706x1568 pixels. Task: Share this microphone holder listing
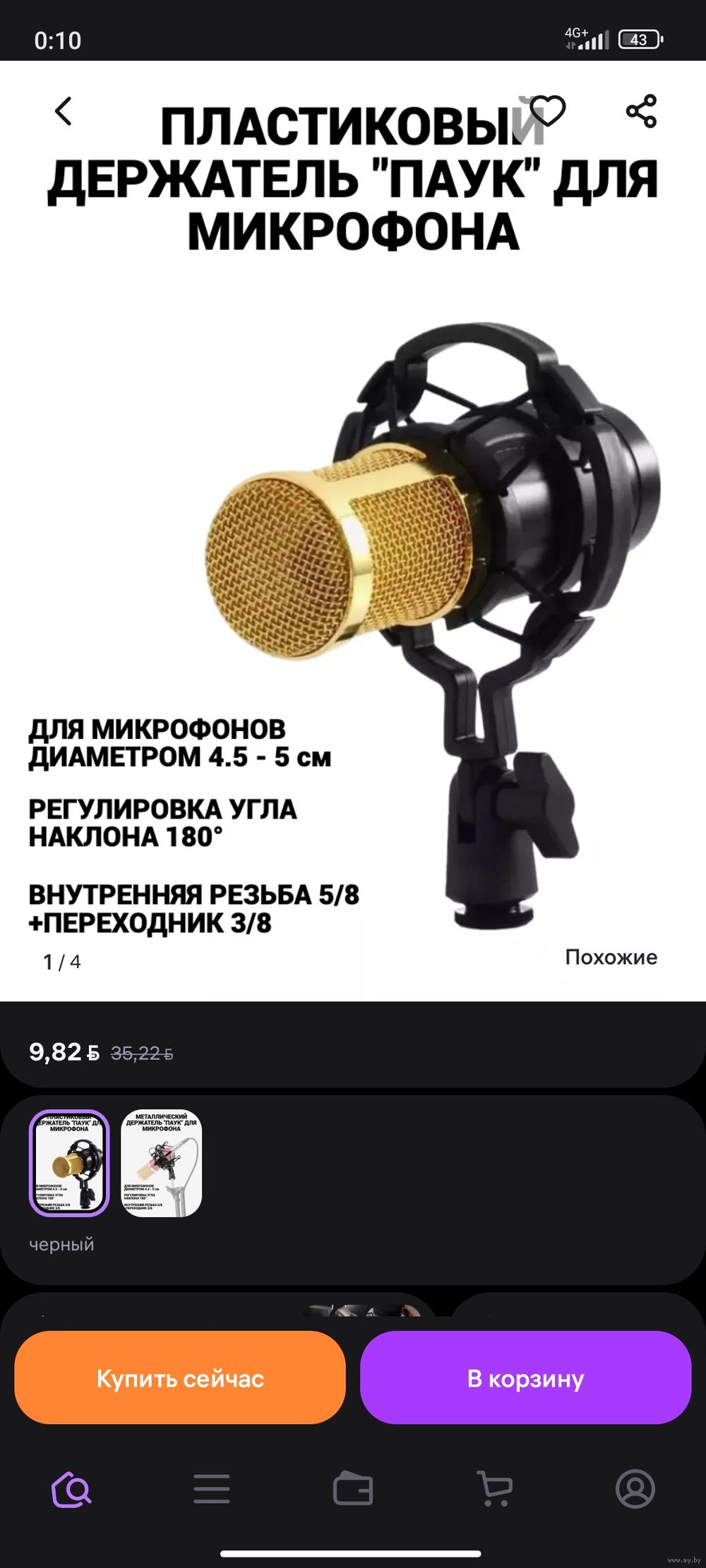(x=641, y=111)
